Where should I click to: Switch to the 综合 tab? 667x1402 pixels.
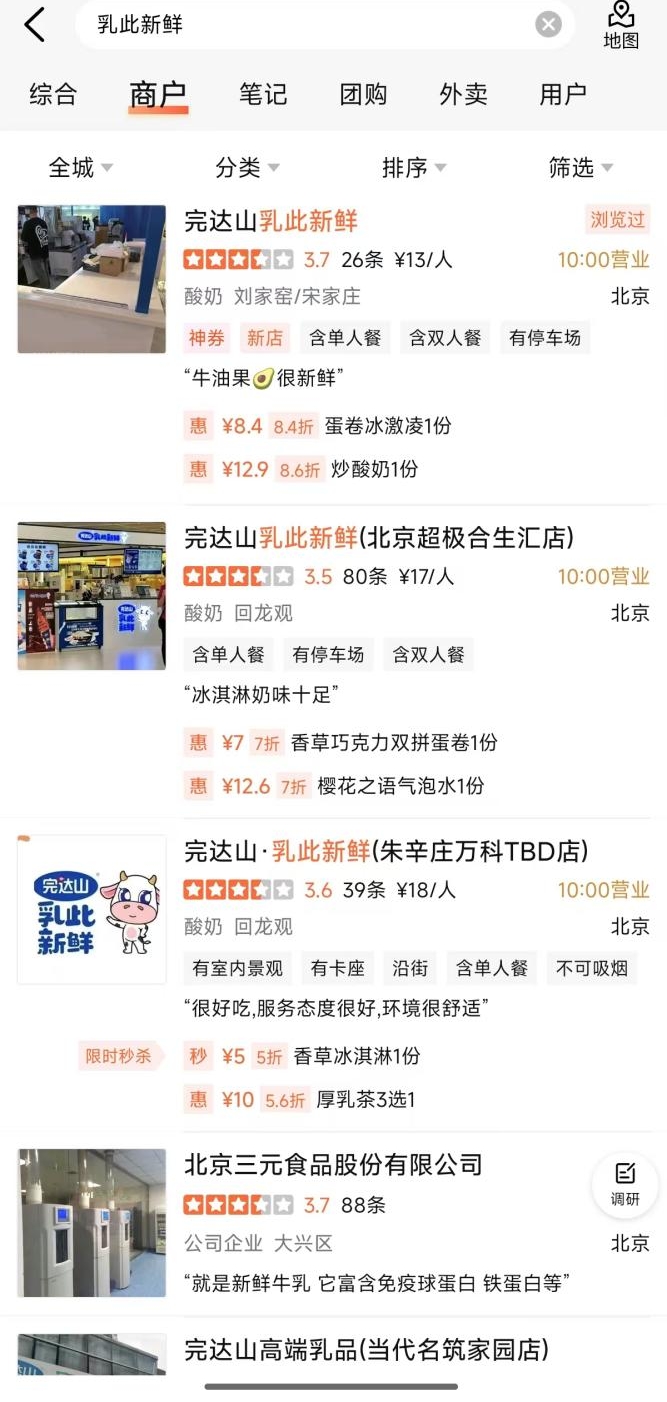pos(53,94)
